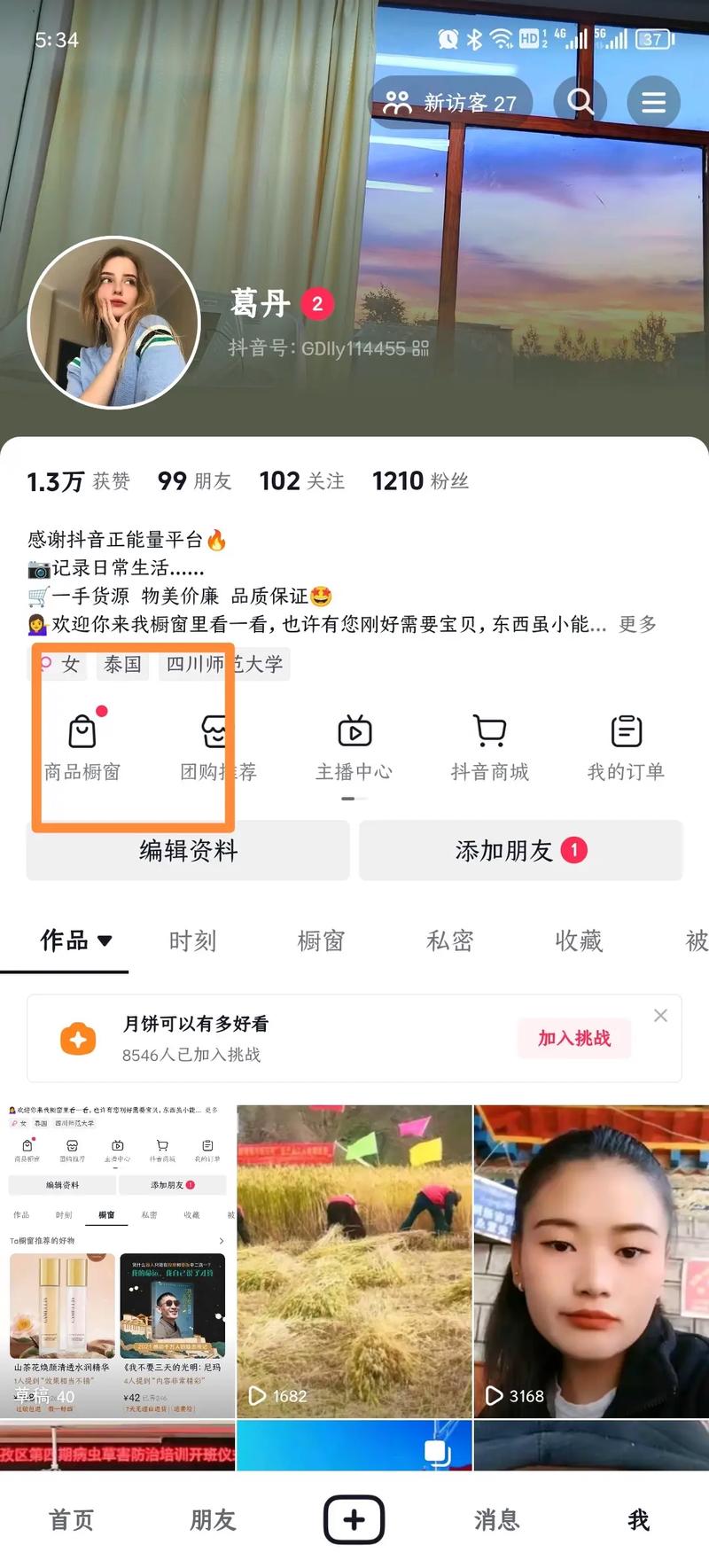
Task: Tap the plus button to create a video
Action: (354, 1518)
